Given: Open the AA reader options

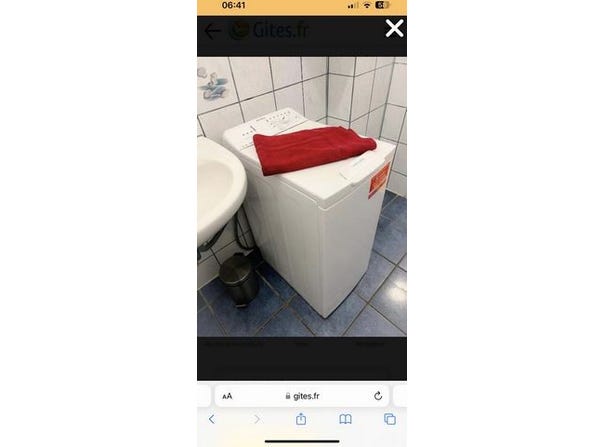Looking at the screenshot, I should click(x=227, y=396).
